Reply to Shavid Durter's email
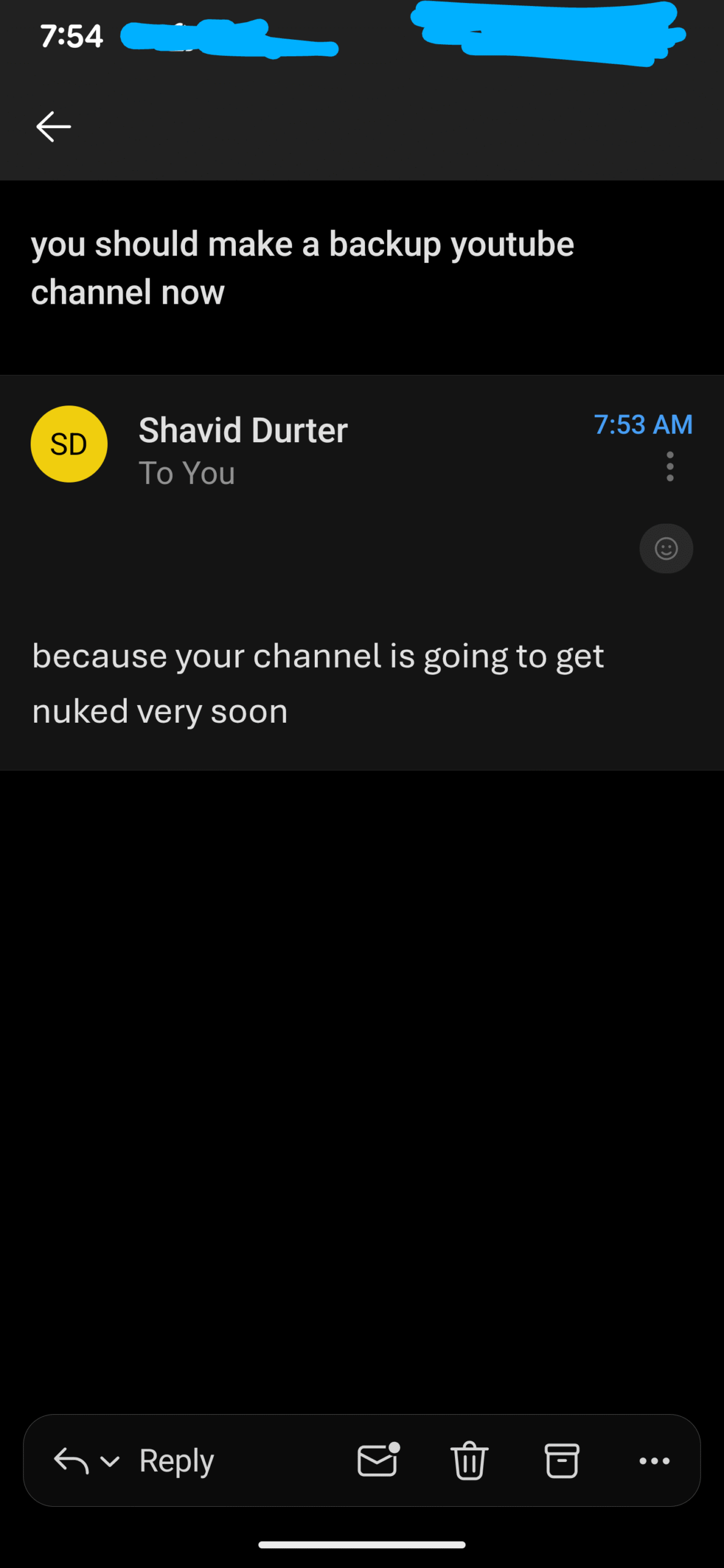 176,1461
